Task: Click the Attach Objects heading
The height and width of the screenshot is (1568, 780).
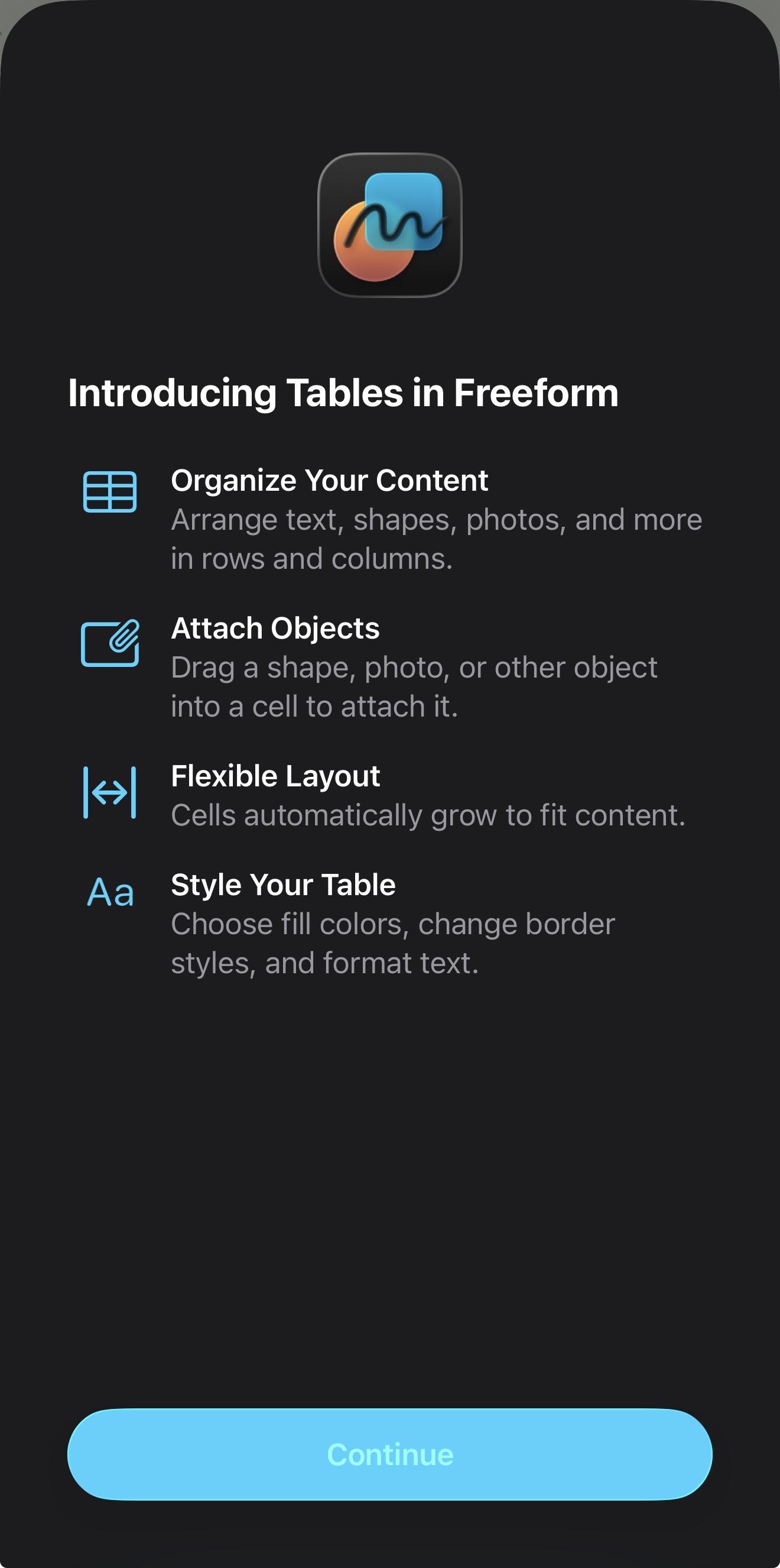Action: (x=275, y=629)
